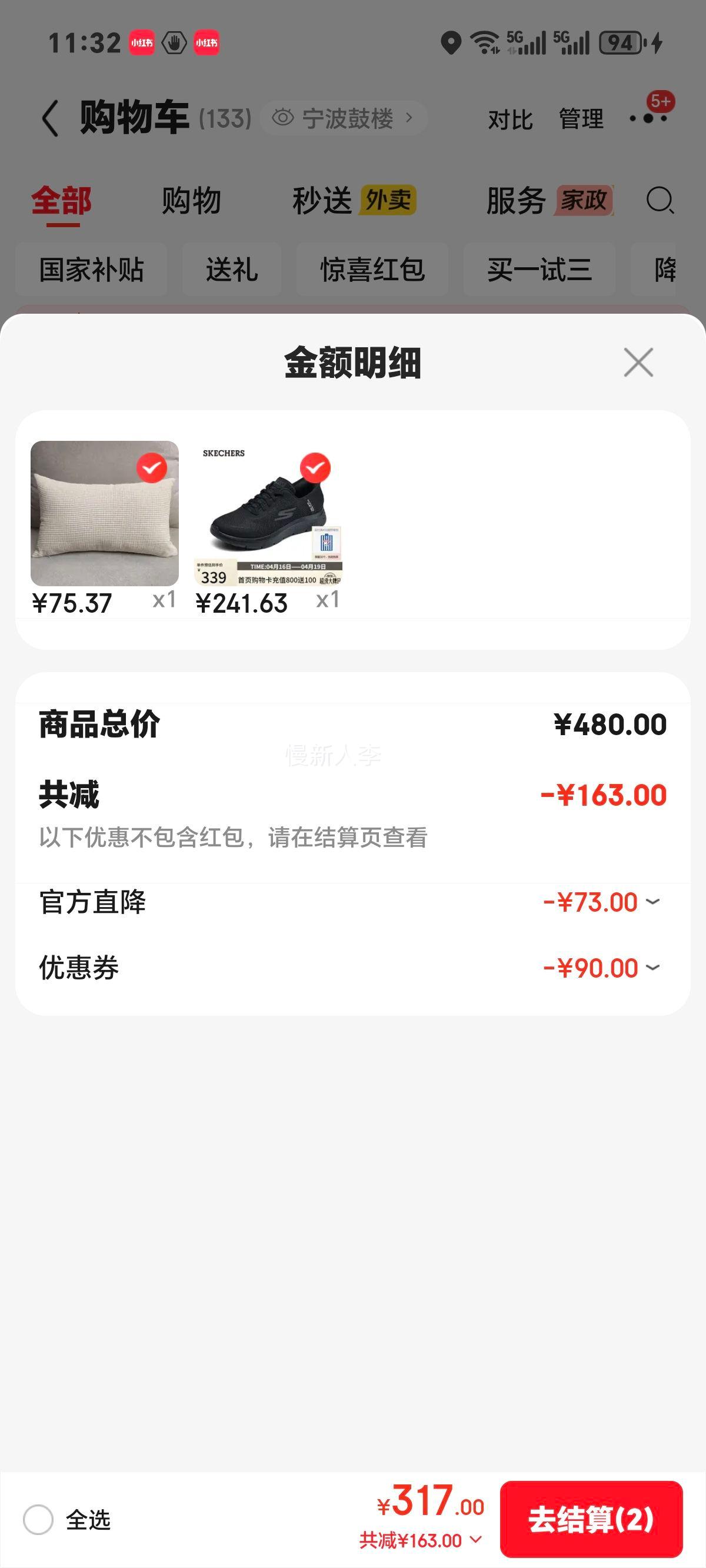This screenshot has height=1568, width=706.
Task: Select all items with 全选
Action: click(x=38, y=1520)
